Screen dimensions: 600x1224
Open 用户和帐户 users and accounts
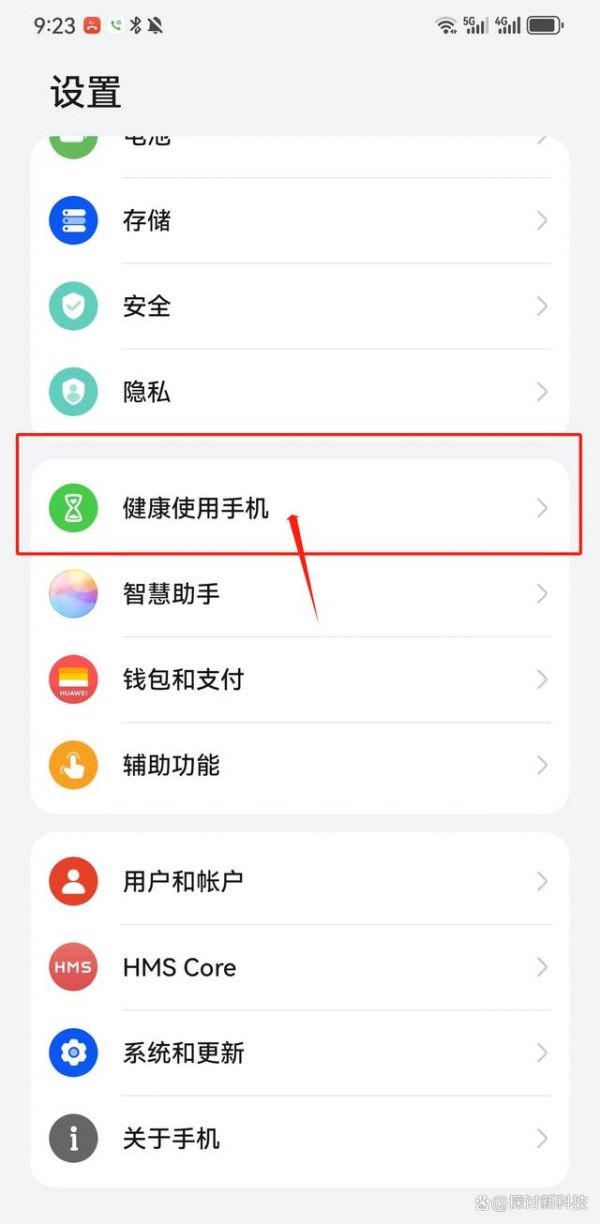pyautogui.click(x=300, y=882)
